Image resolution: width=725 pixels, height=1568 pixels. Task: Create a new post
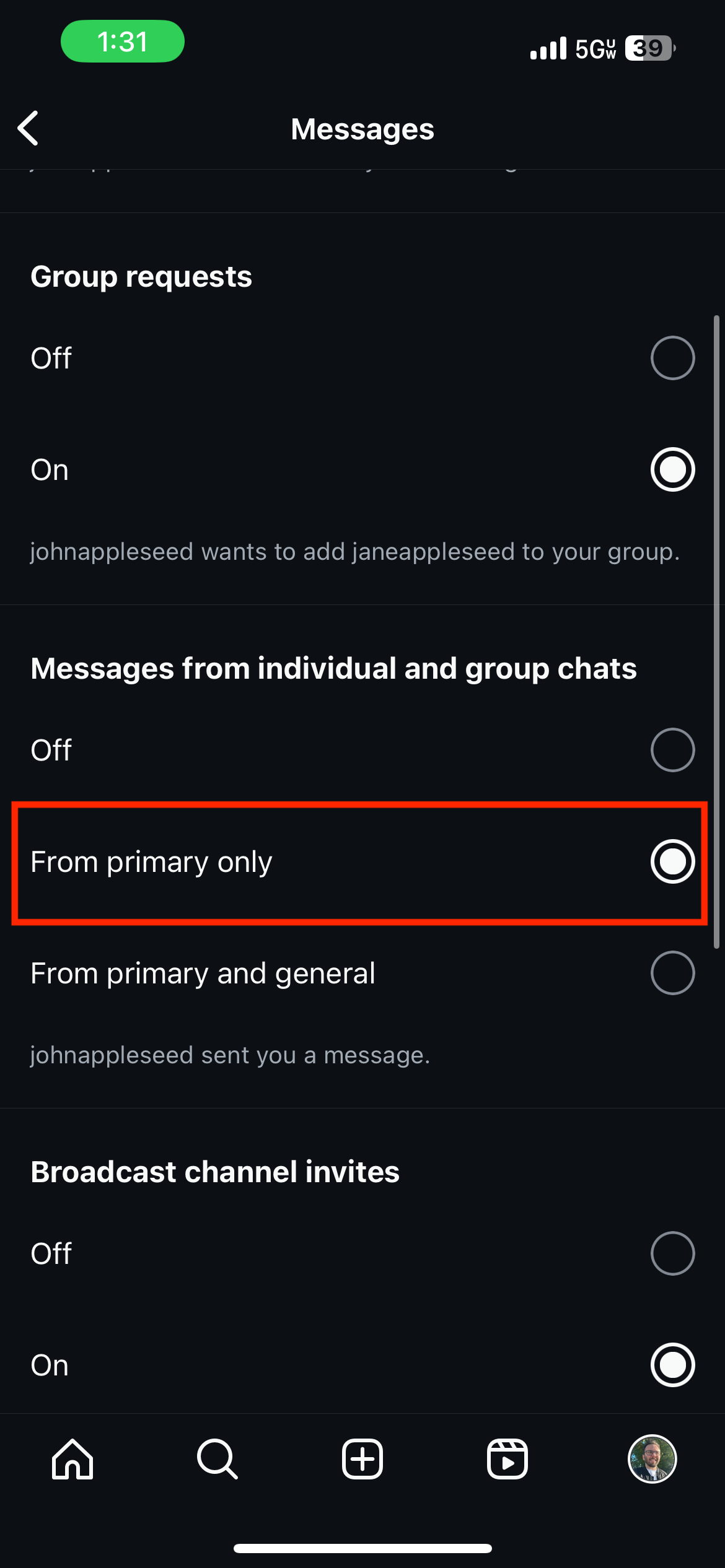pos(362,1459)
